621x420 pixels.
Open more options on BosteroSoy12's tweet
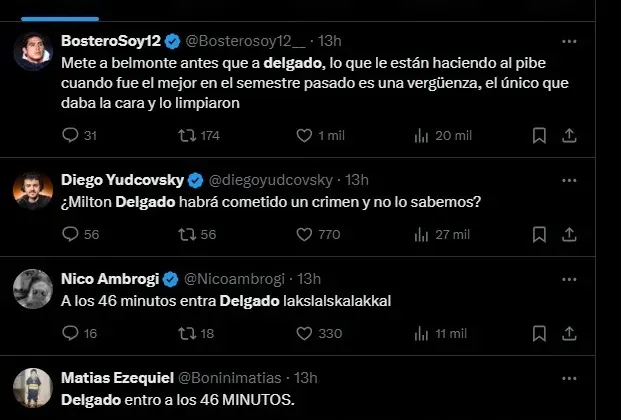pos(569,42)
